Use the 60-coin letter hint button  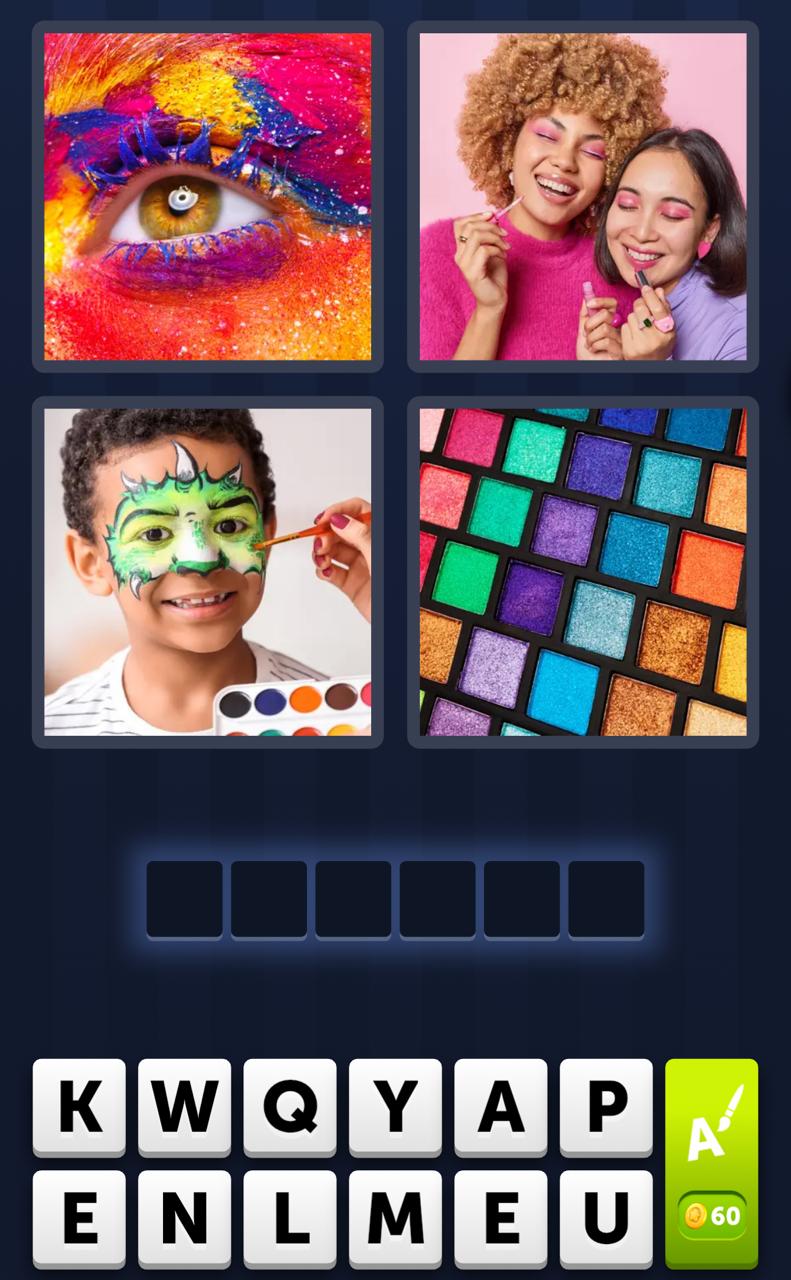pyautogui.click(x=711, y=1163)
